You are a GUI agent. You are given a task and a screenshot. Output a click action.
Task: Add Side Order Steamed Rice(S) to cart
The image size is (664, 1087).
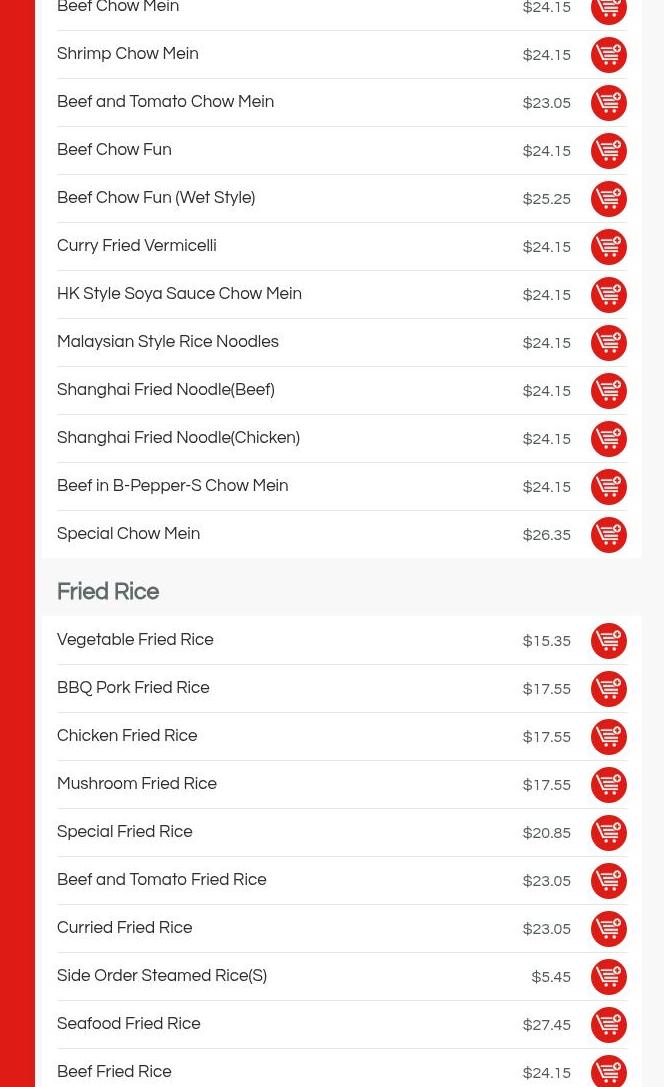(x=609, y=977)
